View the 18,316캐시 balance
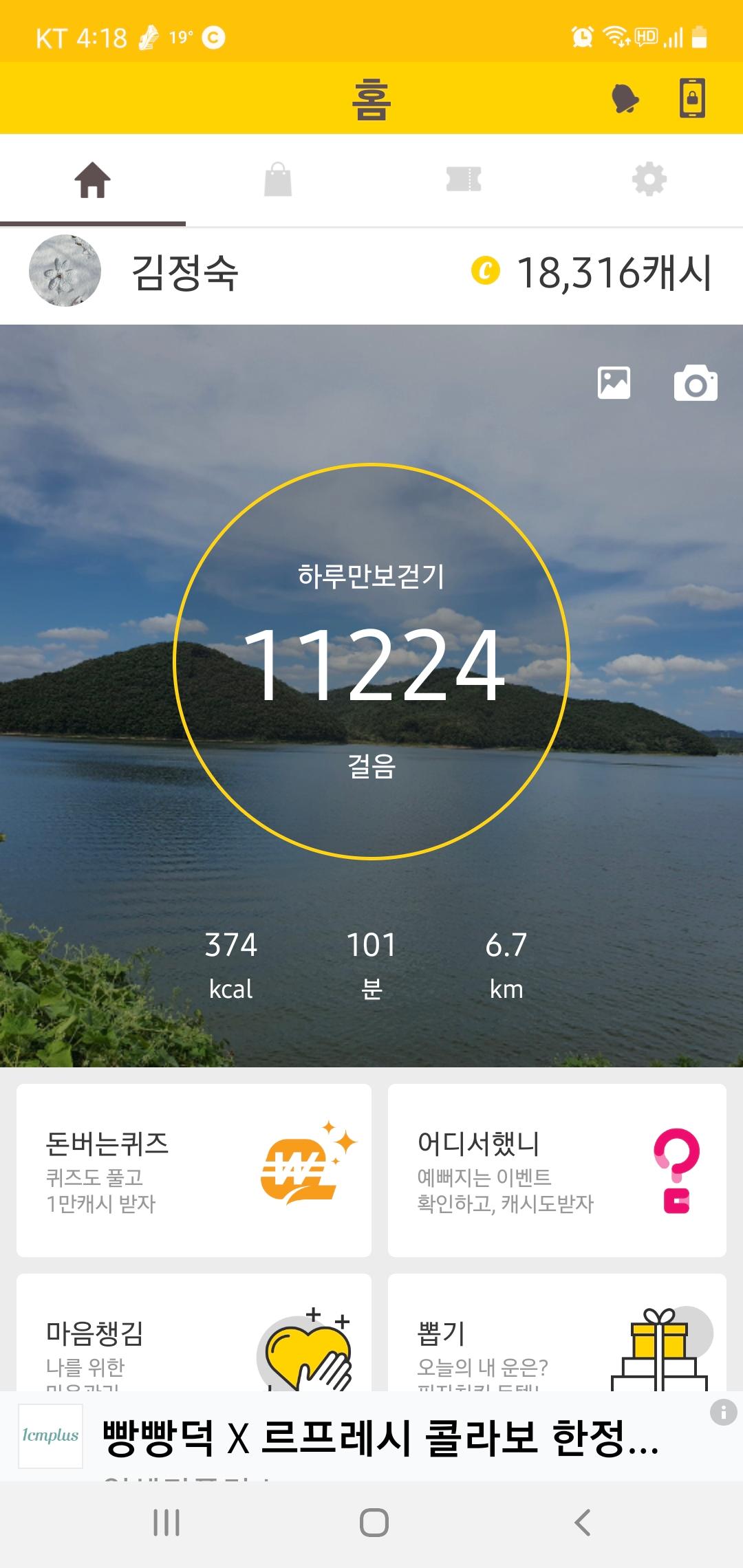 [x=592, y=272]
